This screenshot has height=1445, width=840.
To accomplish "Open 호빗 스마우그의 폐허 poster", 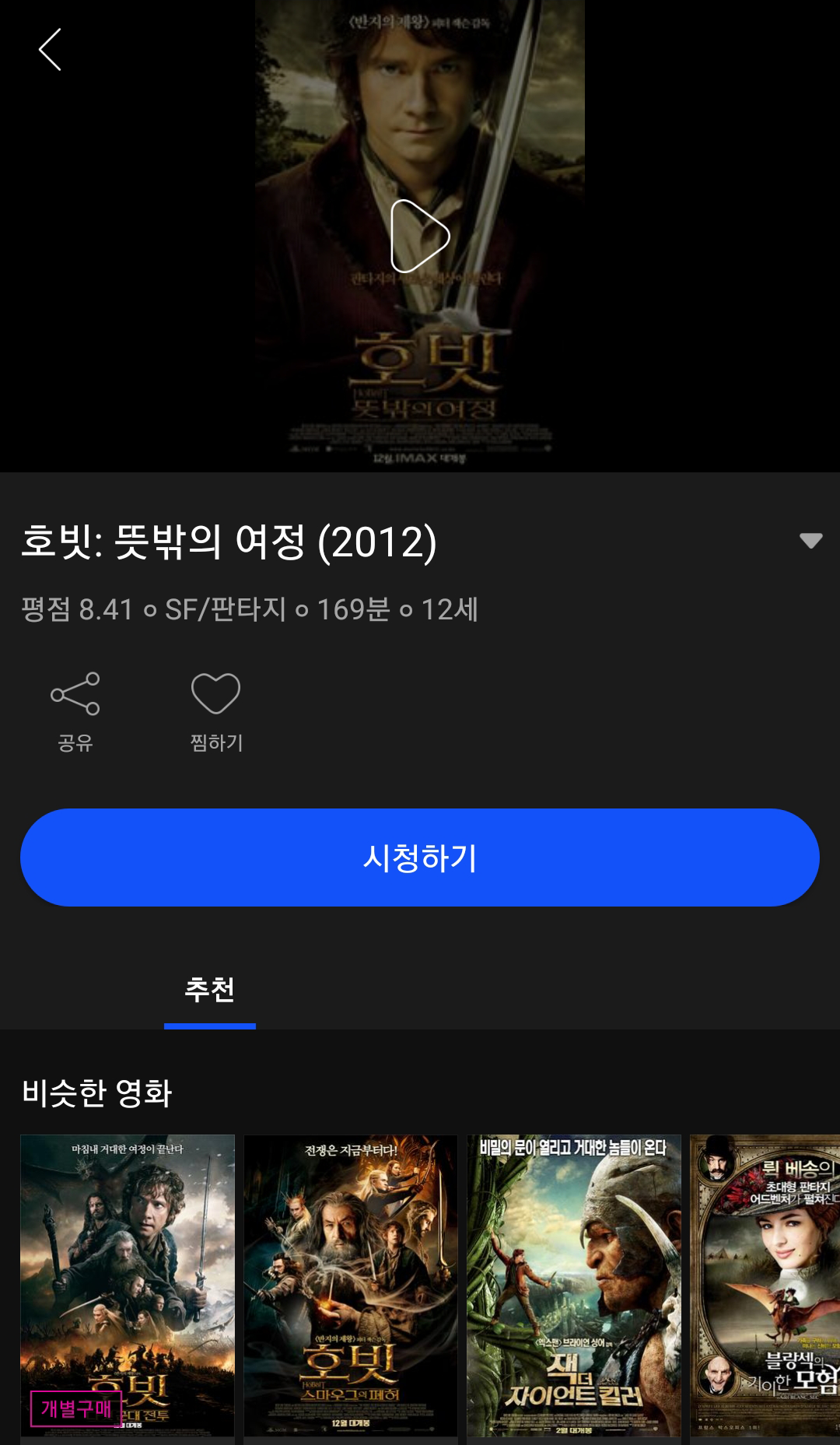I will [x=351, y=1284].
